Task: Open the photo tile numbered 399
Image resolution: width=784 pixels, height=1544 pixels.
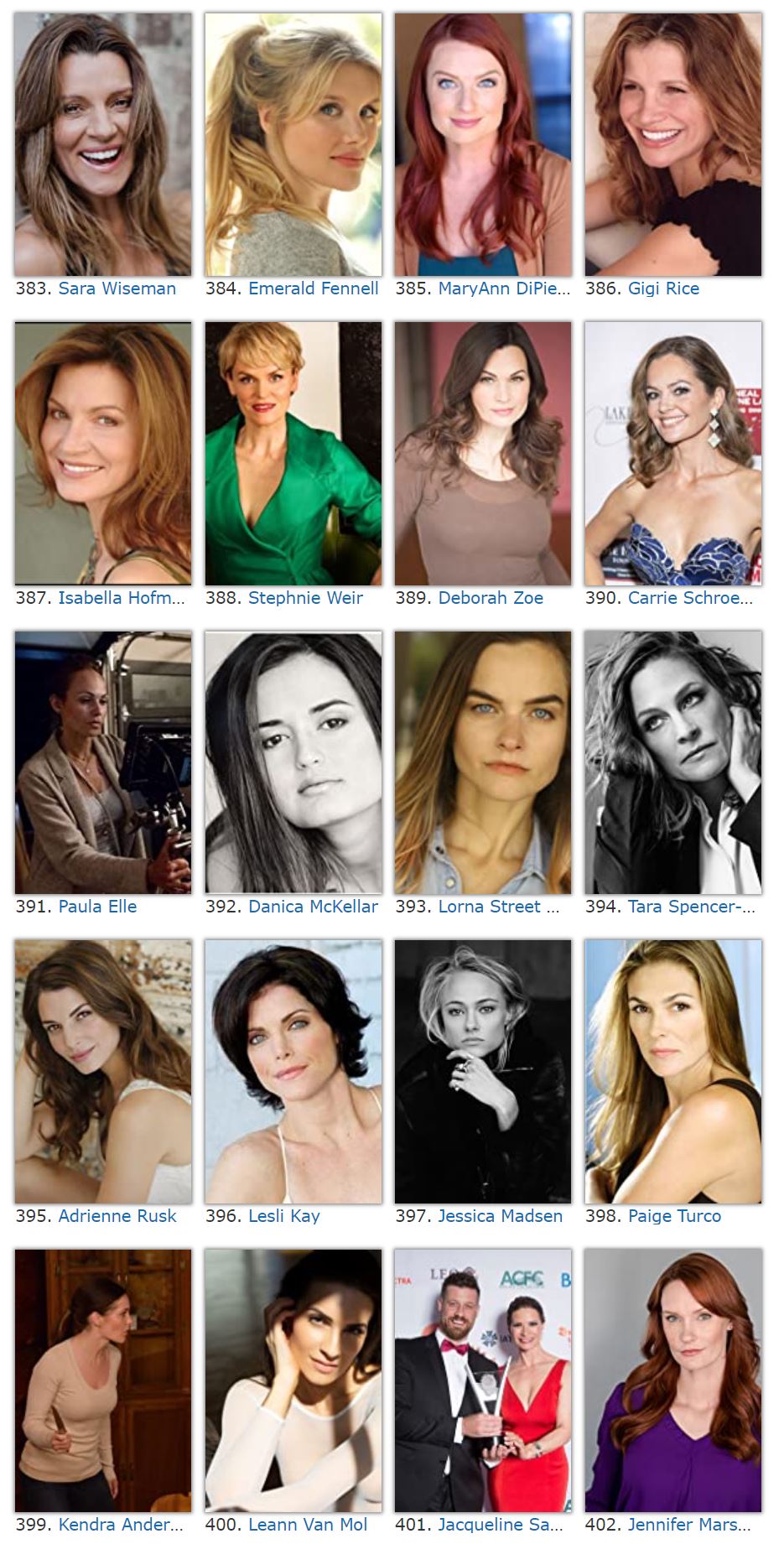Action: (103, 1380)
